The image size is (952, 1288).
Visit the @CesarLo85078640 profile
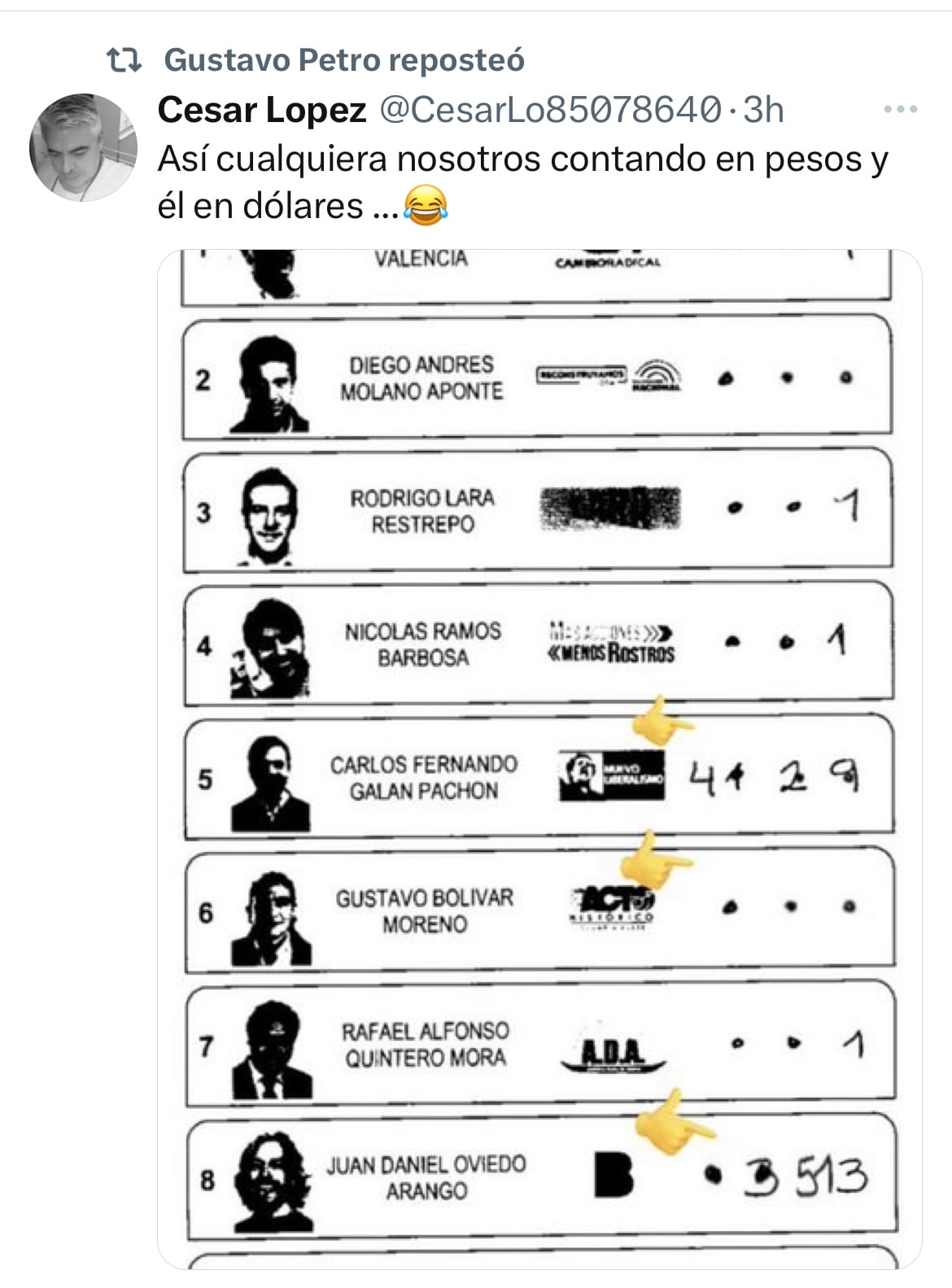(x=551, y=110)
